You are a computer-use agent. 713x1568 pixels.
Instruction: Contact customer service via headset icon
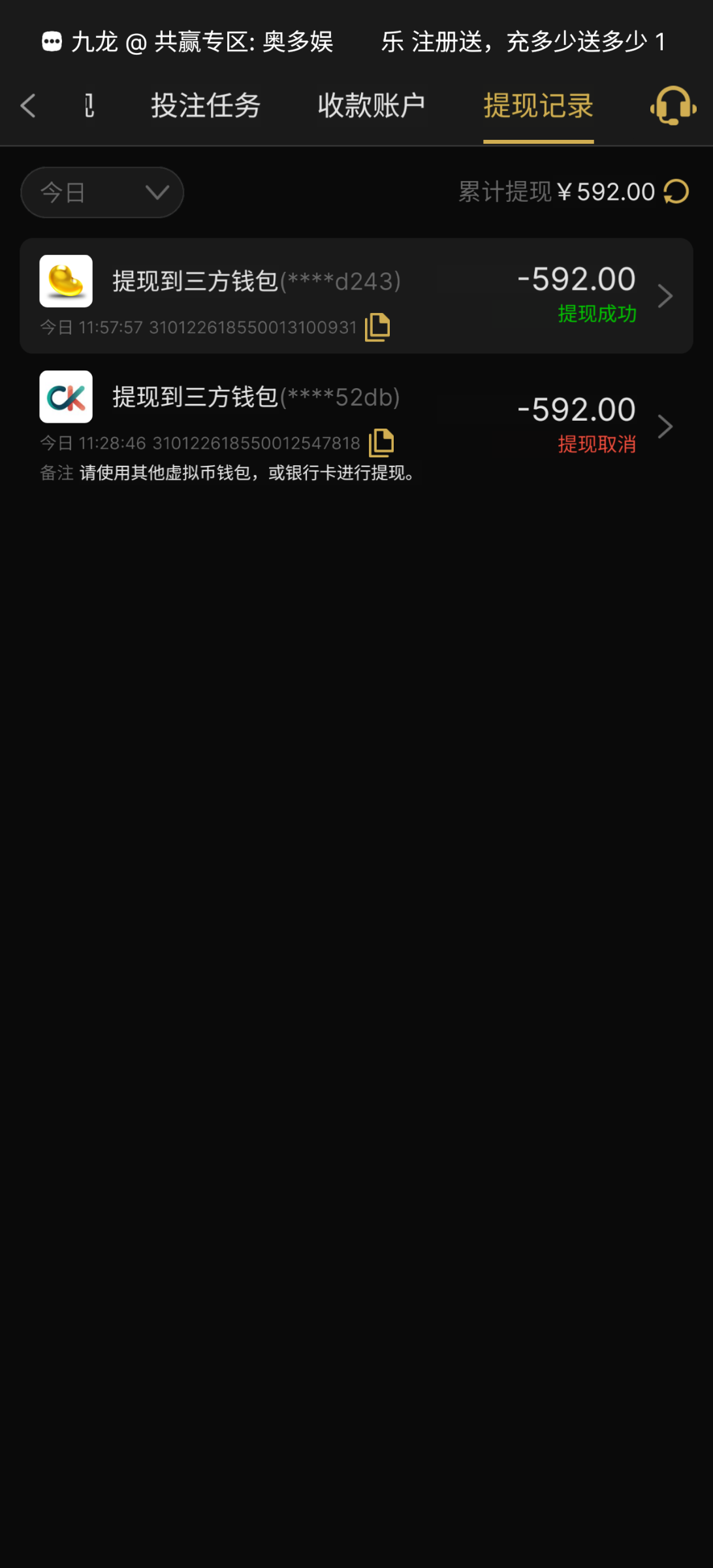pos(673,106)
